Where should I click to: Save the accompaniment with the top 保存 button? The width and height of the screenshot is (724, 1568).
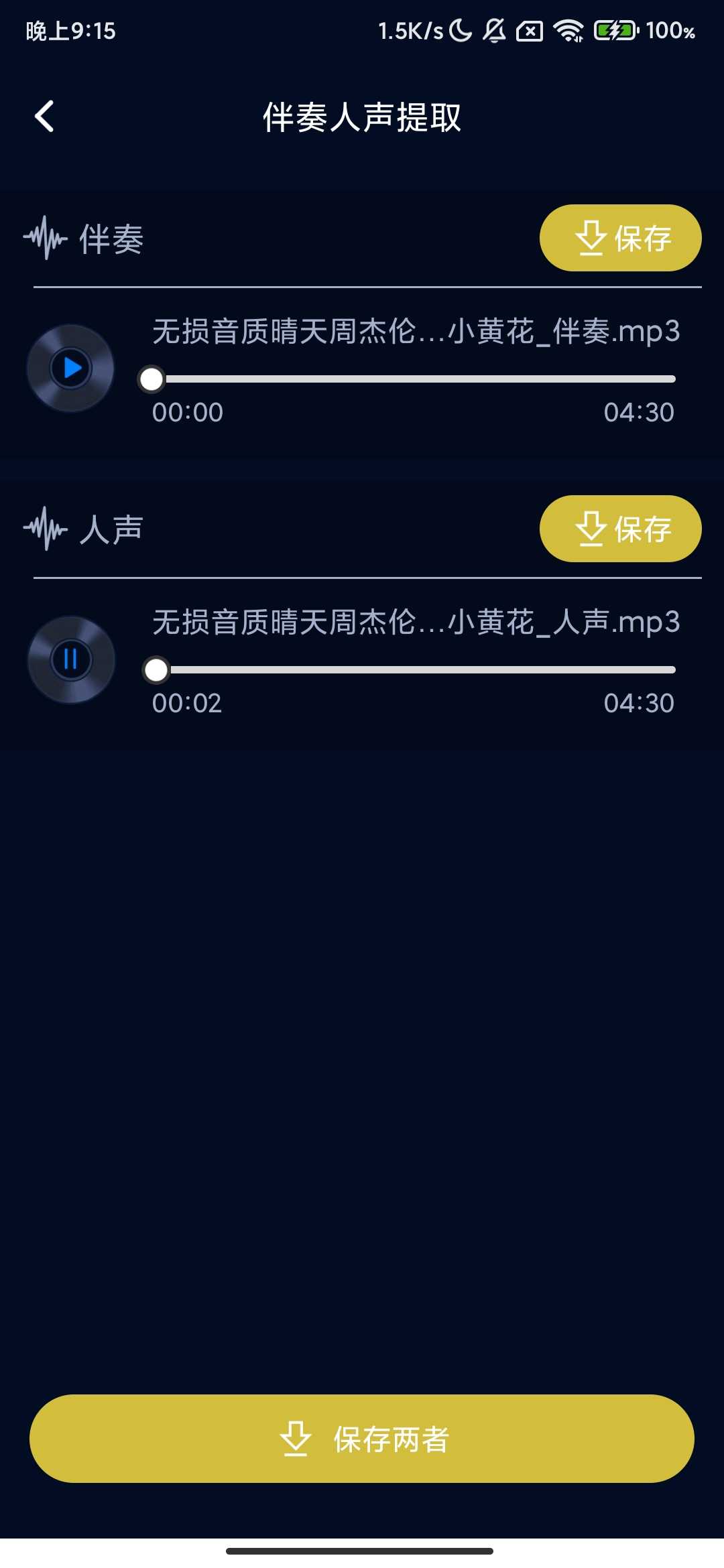[x=620, y=237]
